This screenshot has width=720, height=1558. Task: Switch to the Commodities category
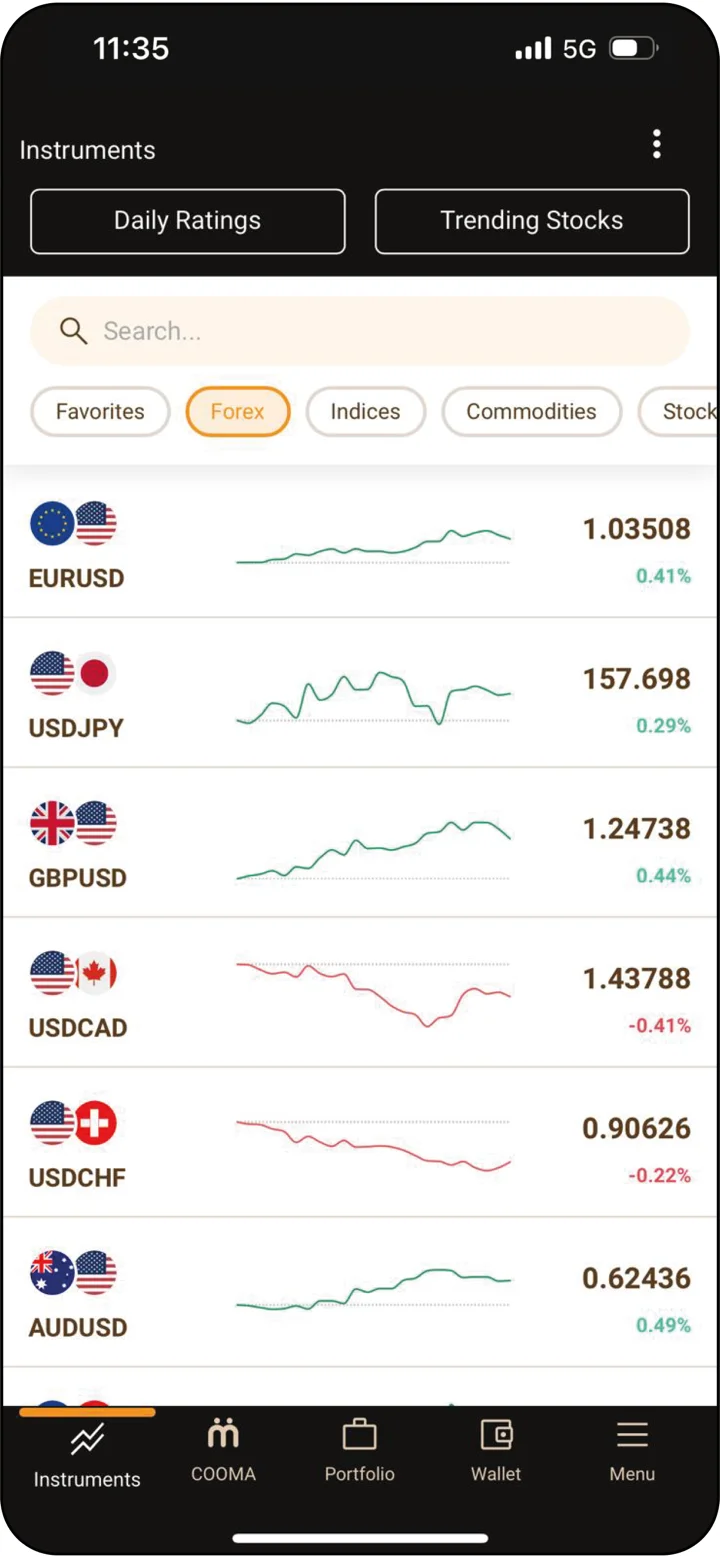[531, 412]
